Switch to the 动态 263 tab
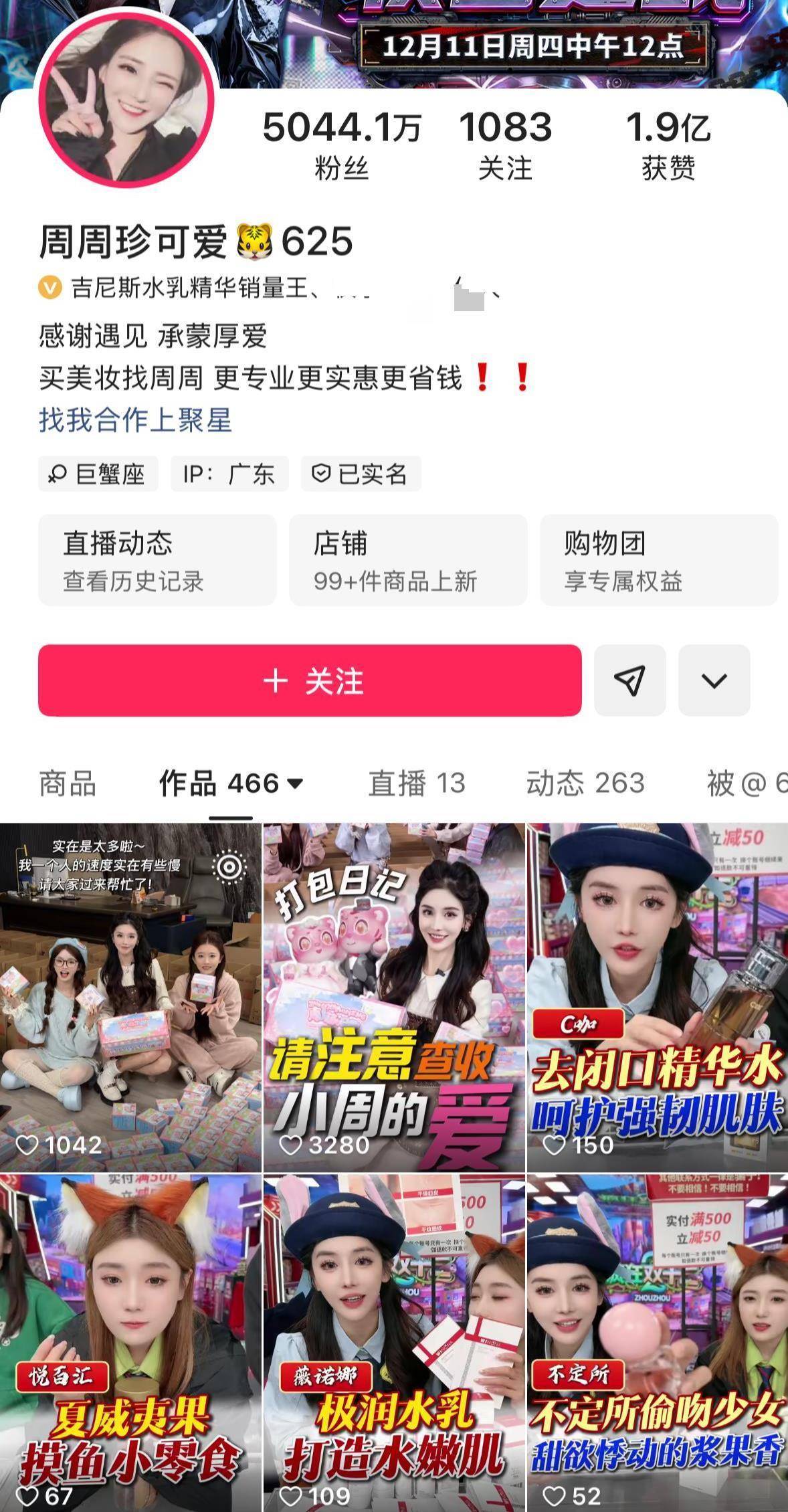788x1512 pixels. 582,783
